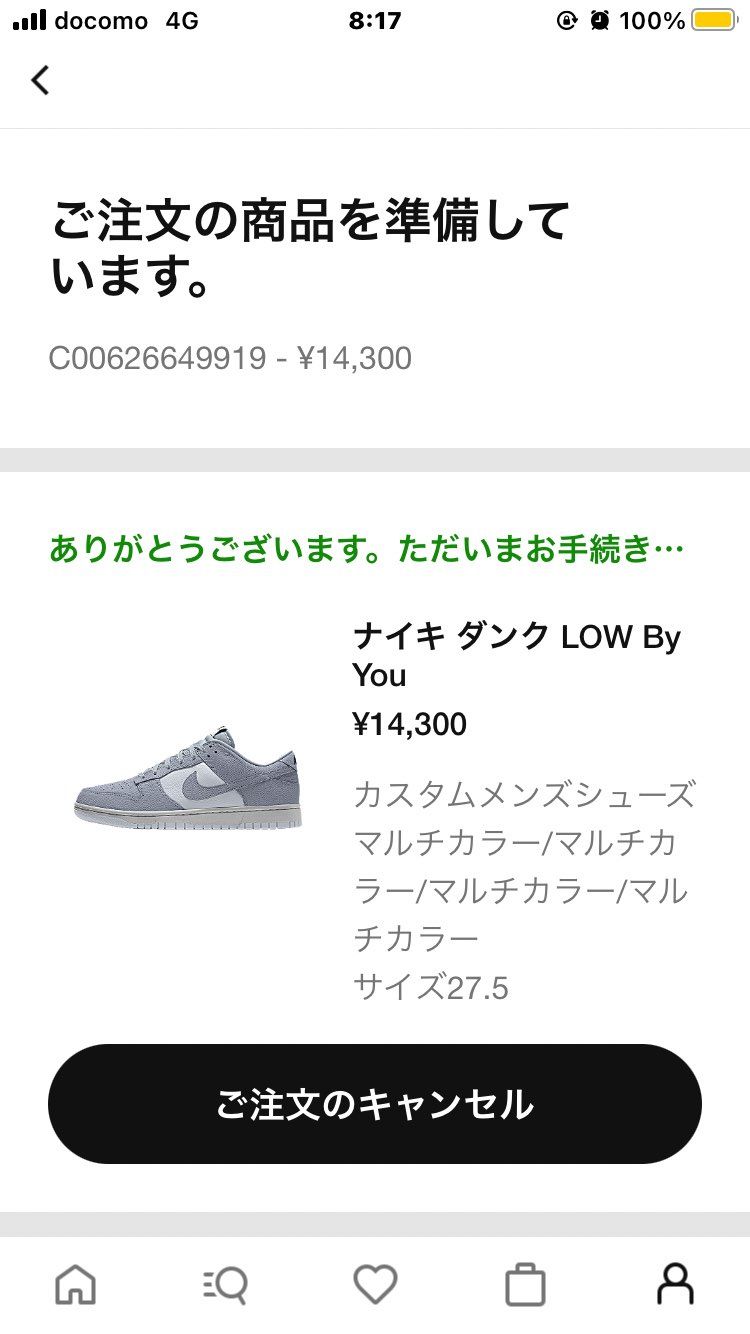The image size is (750, 1334).
Task: Tap the order preparation heading text
Action: click(310, 245)
